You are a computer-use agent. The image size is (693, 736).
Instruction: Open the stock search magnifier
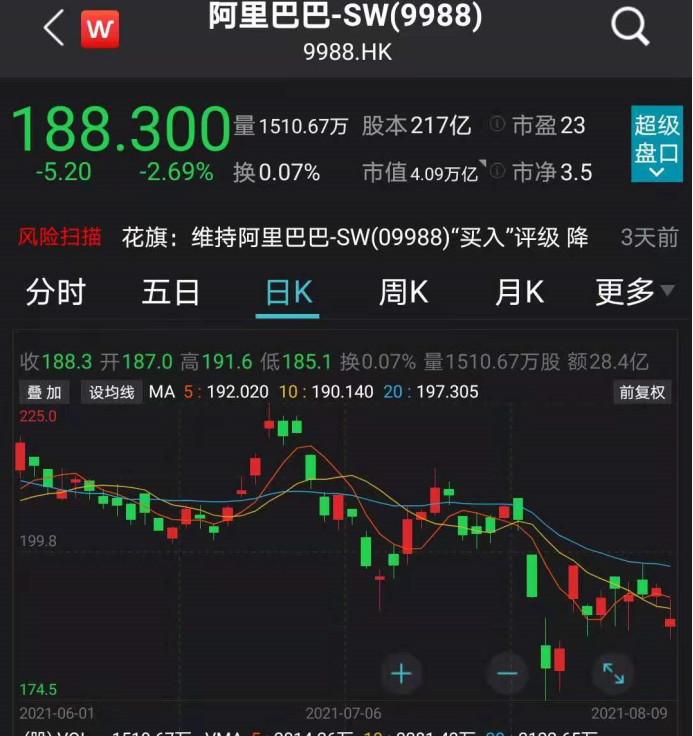(x=630, y=28)
